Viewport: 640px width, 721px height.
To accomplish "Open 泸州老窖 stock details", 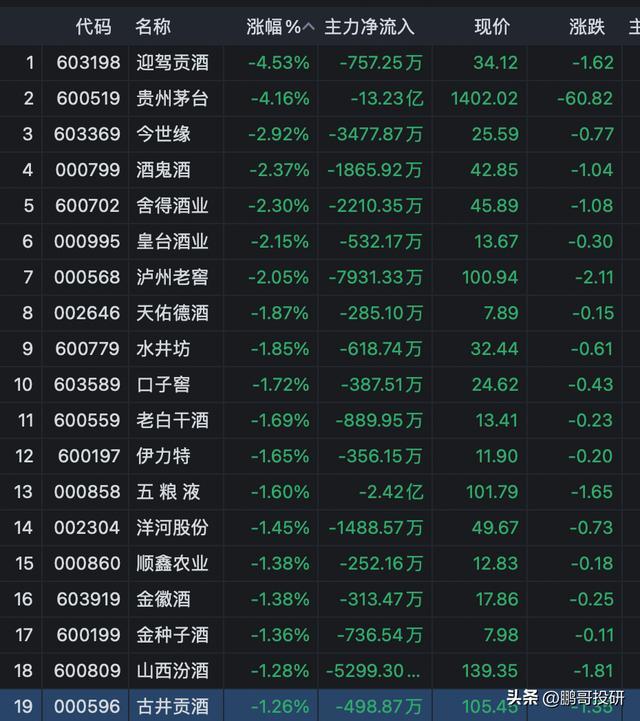I will tap(172, 277).
